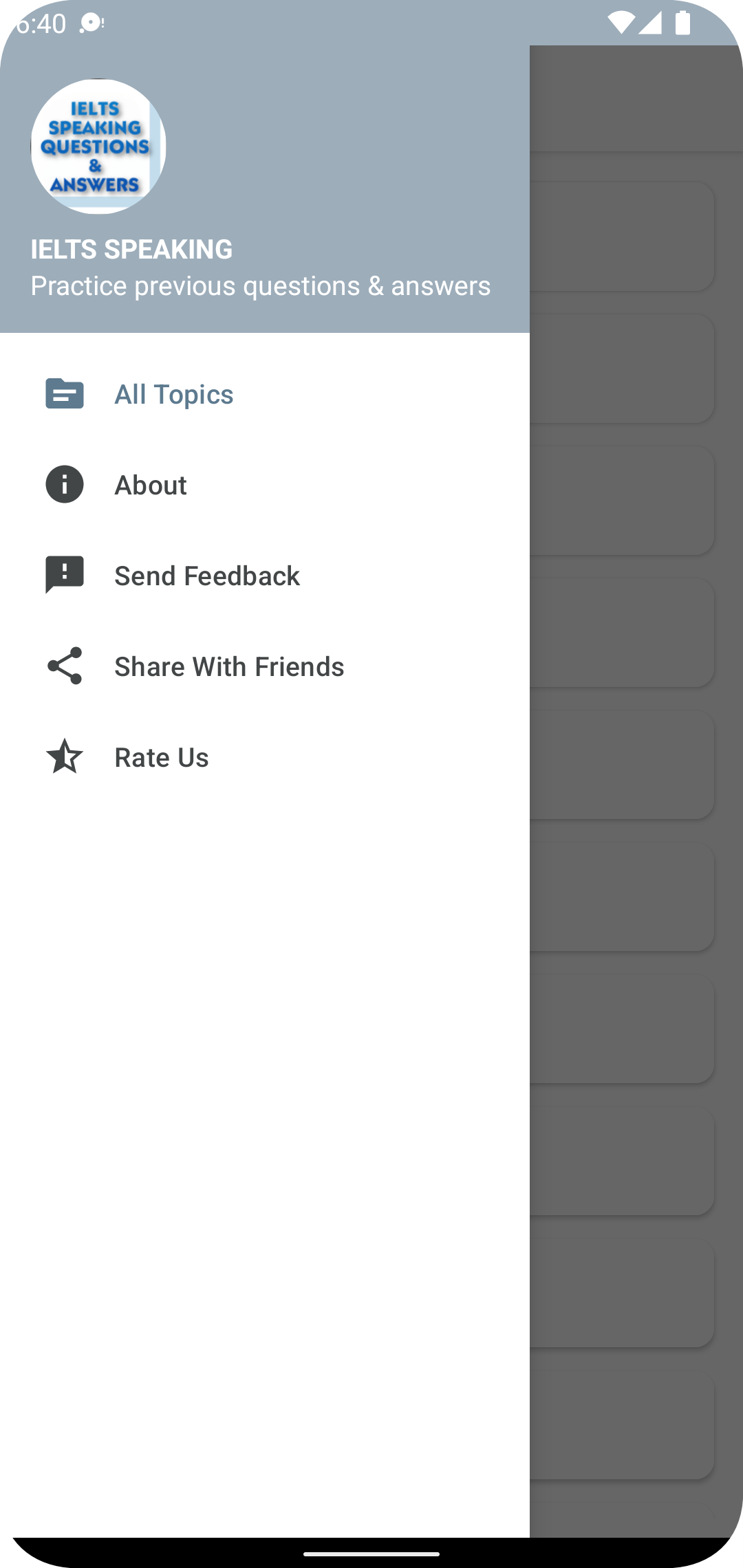Image resolution: width=743 pixels, height=1568 pixels.
Task: Click the About info icon
Action: point(64,485)
